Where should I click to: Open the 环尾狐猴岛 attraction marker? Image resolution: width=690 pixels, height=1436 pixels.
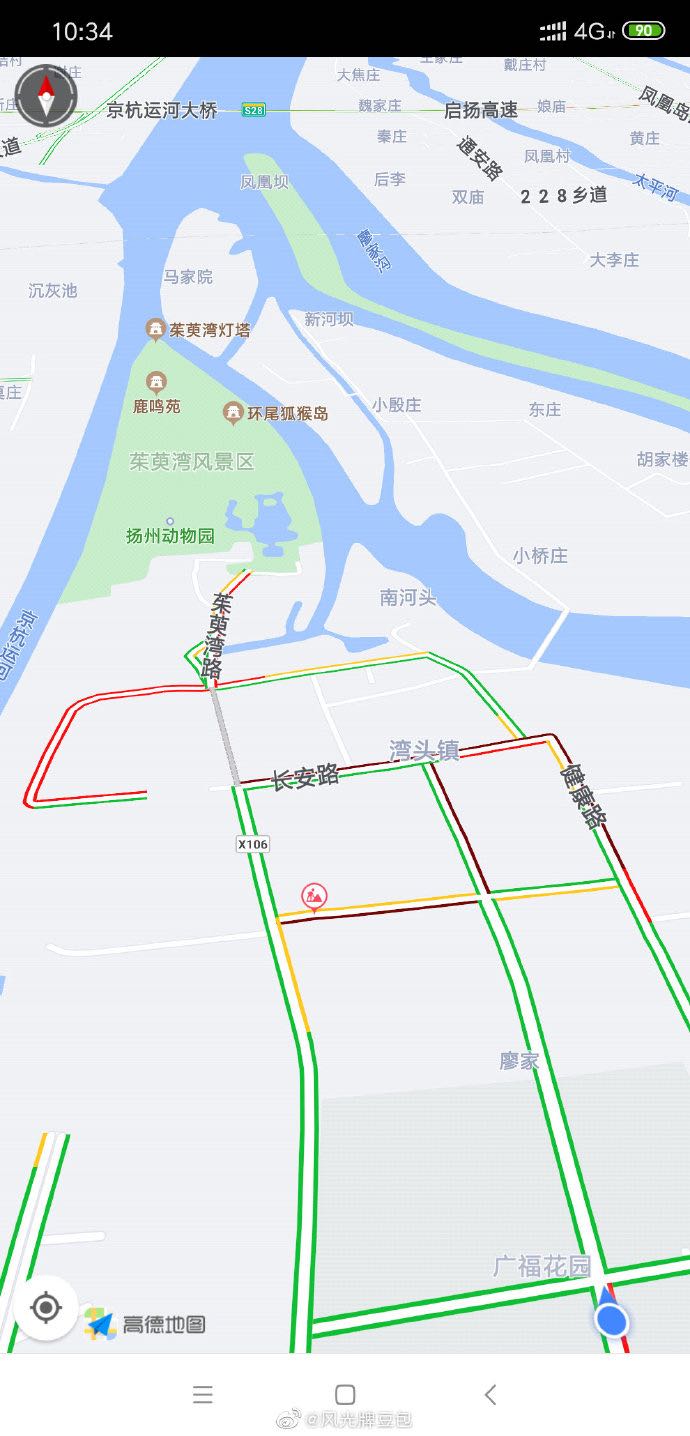tap(233, 412)
